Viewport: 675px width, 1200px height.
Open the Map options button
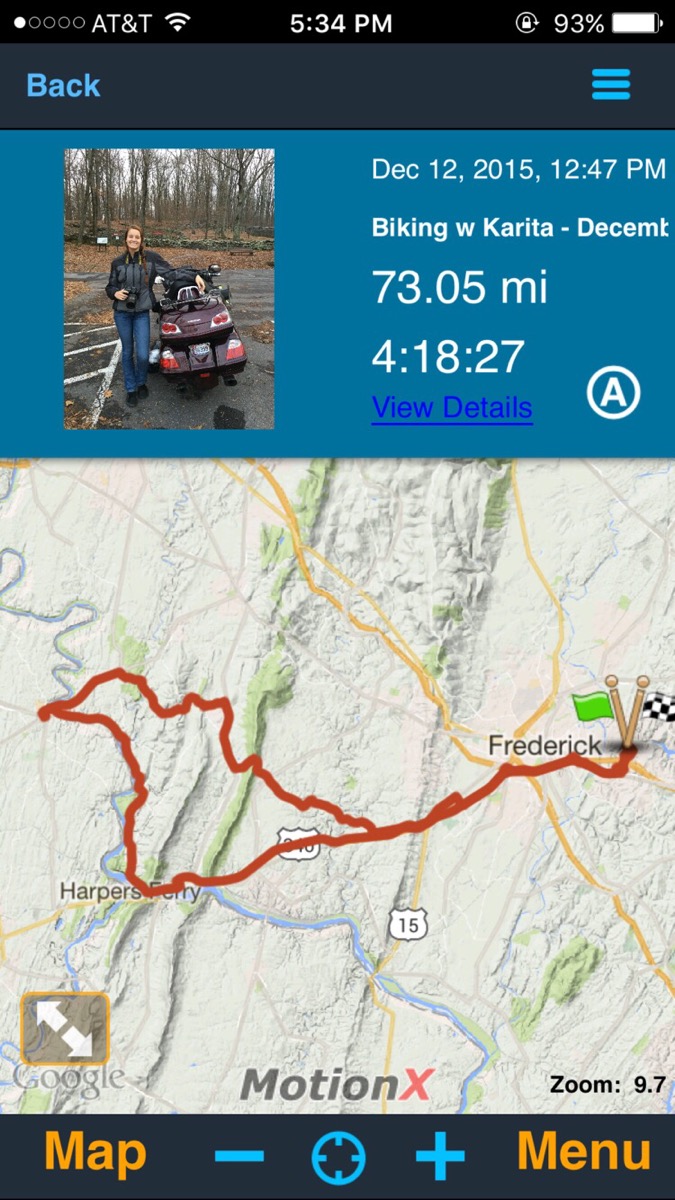(96, 1154)
